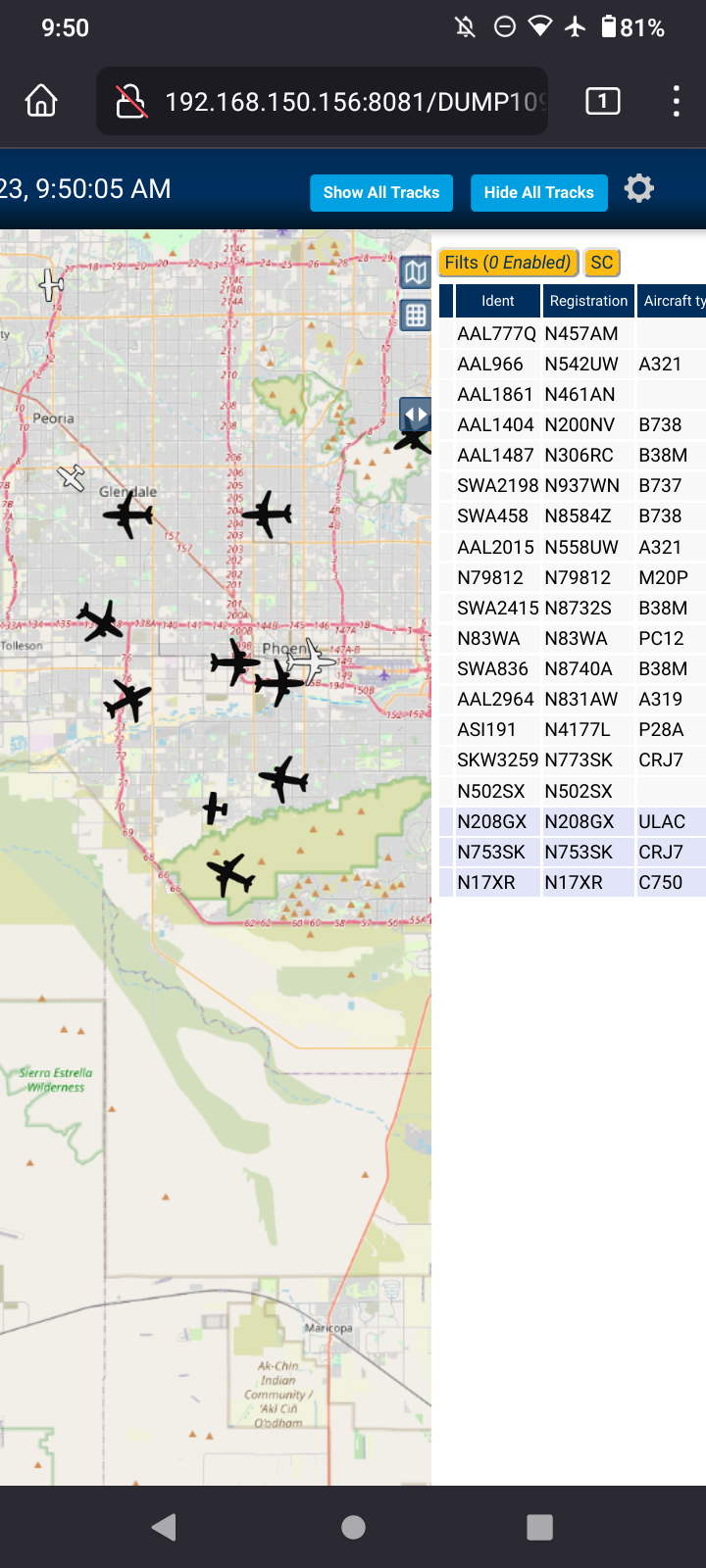
Task: Open the settings gear
Action: coord(639,188)
